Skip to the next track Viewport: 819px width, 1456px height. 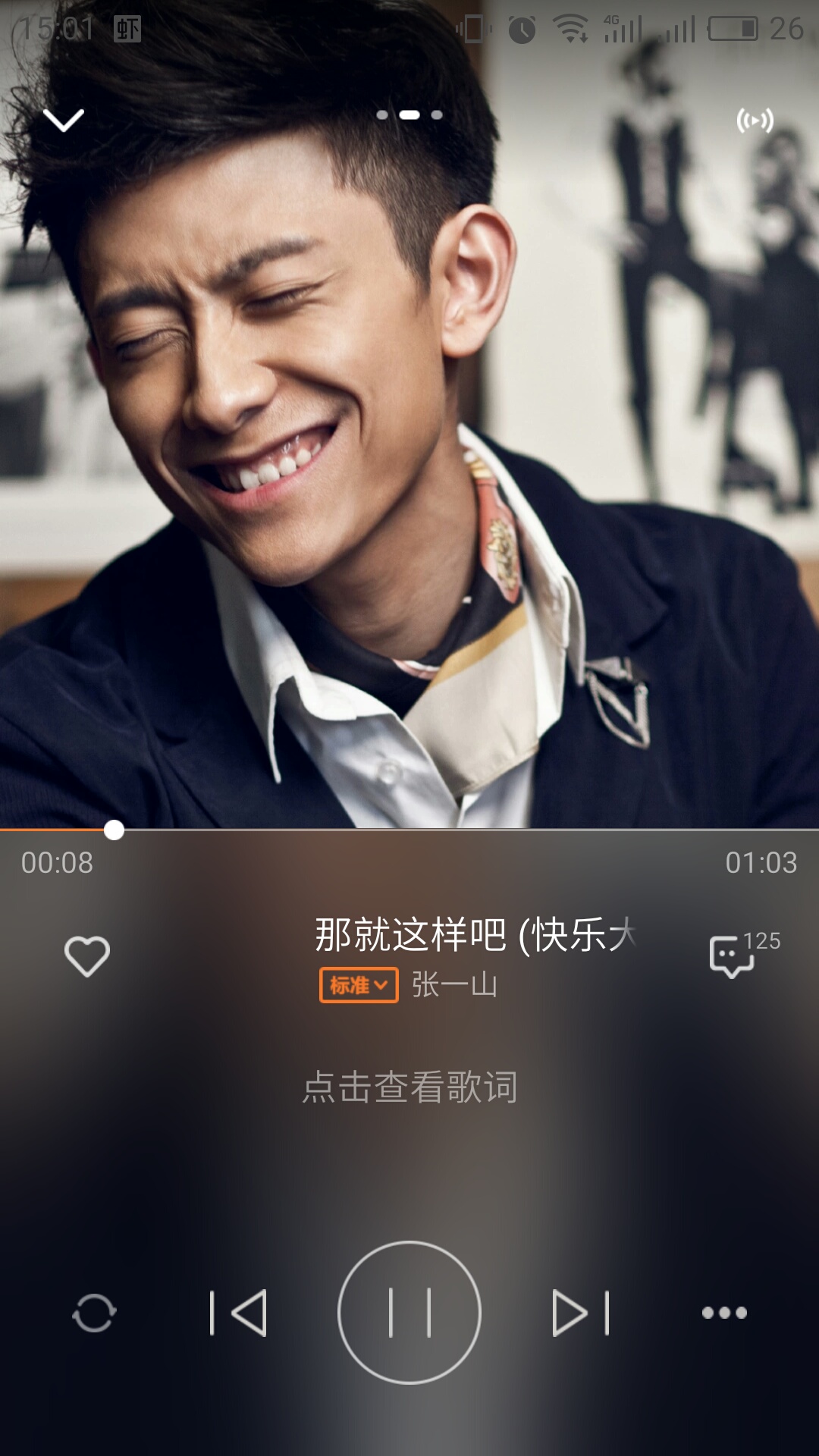pyautogui.click(x=580, y=1313)
